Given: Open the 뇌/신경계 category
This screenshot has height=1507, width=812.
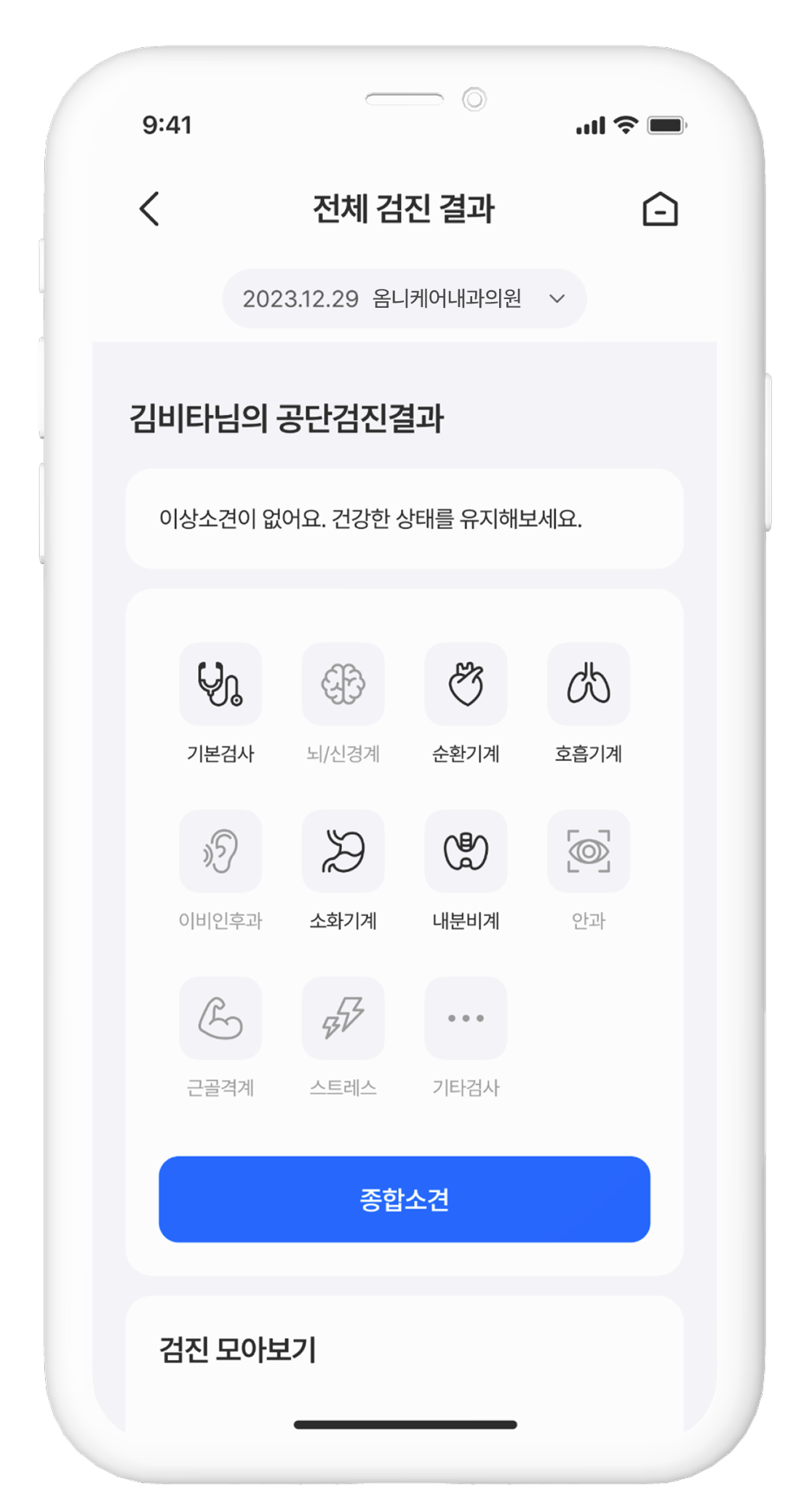Looking at the screenshot, I should (343, 685).
